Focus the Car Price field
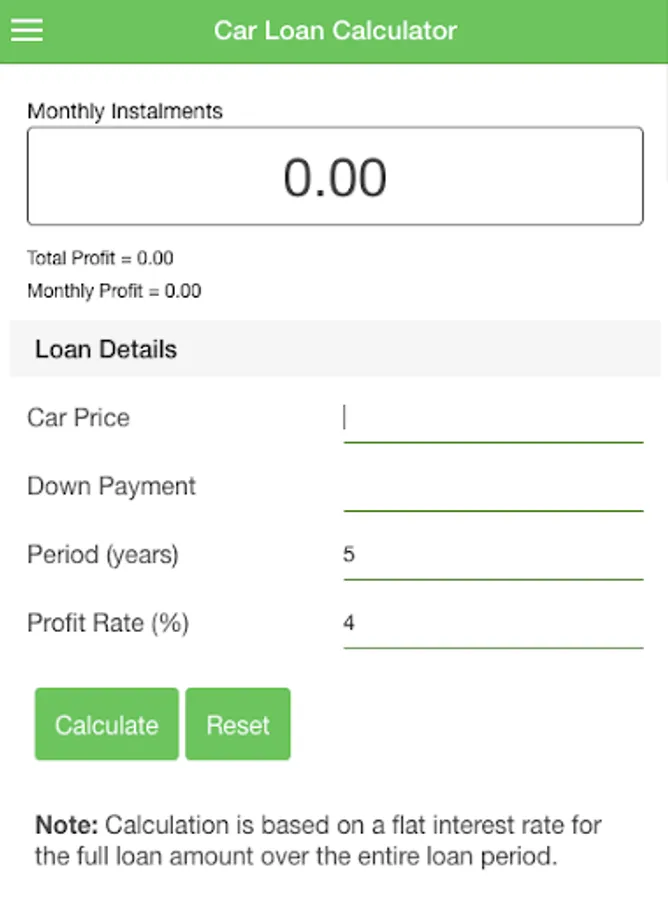Screen dimensions: 668x900 tap(492, 418)
